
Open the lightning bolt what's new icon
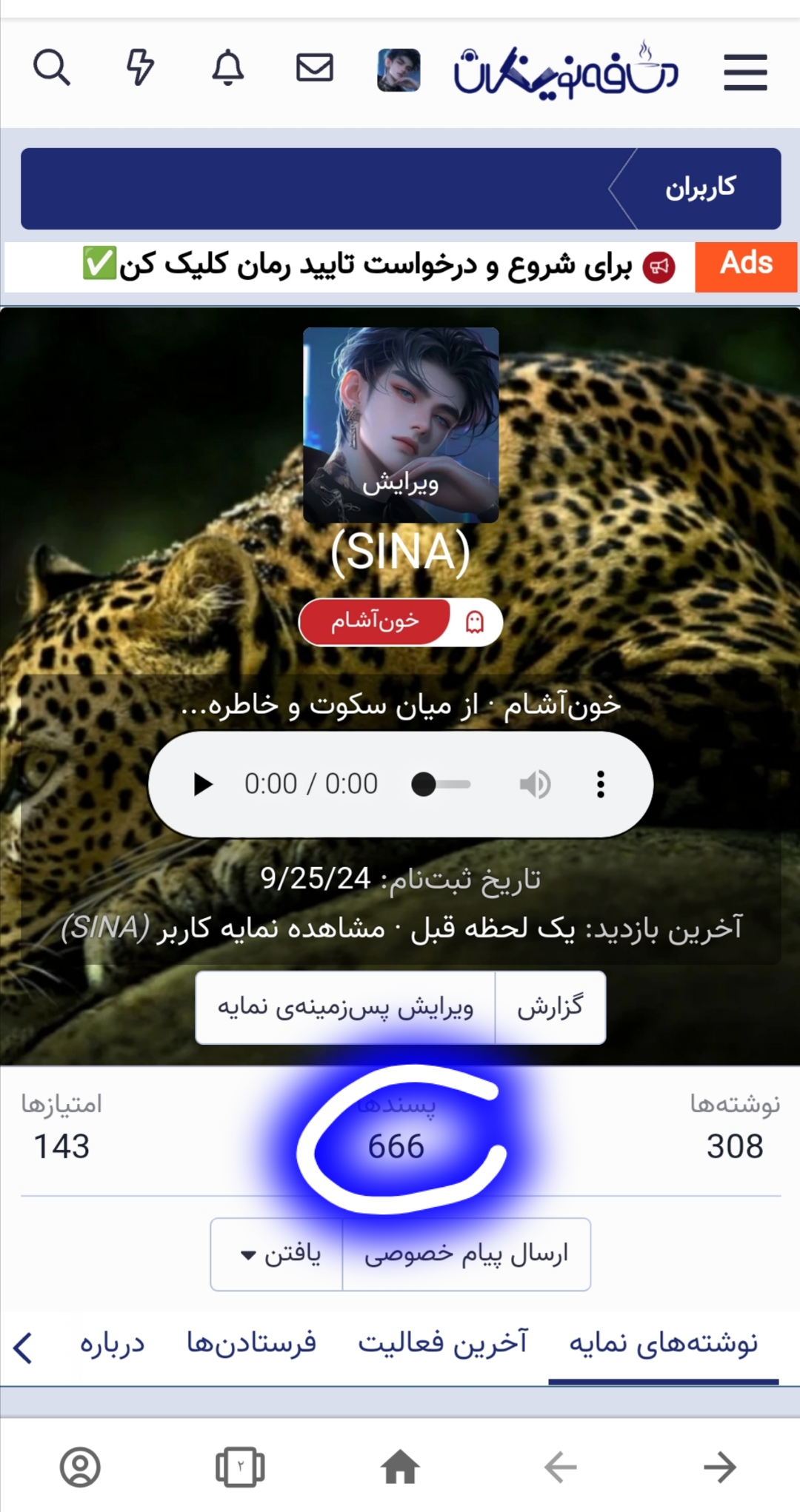pos(139,68)
